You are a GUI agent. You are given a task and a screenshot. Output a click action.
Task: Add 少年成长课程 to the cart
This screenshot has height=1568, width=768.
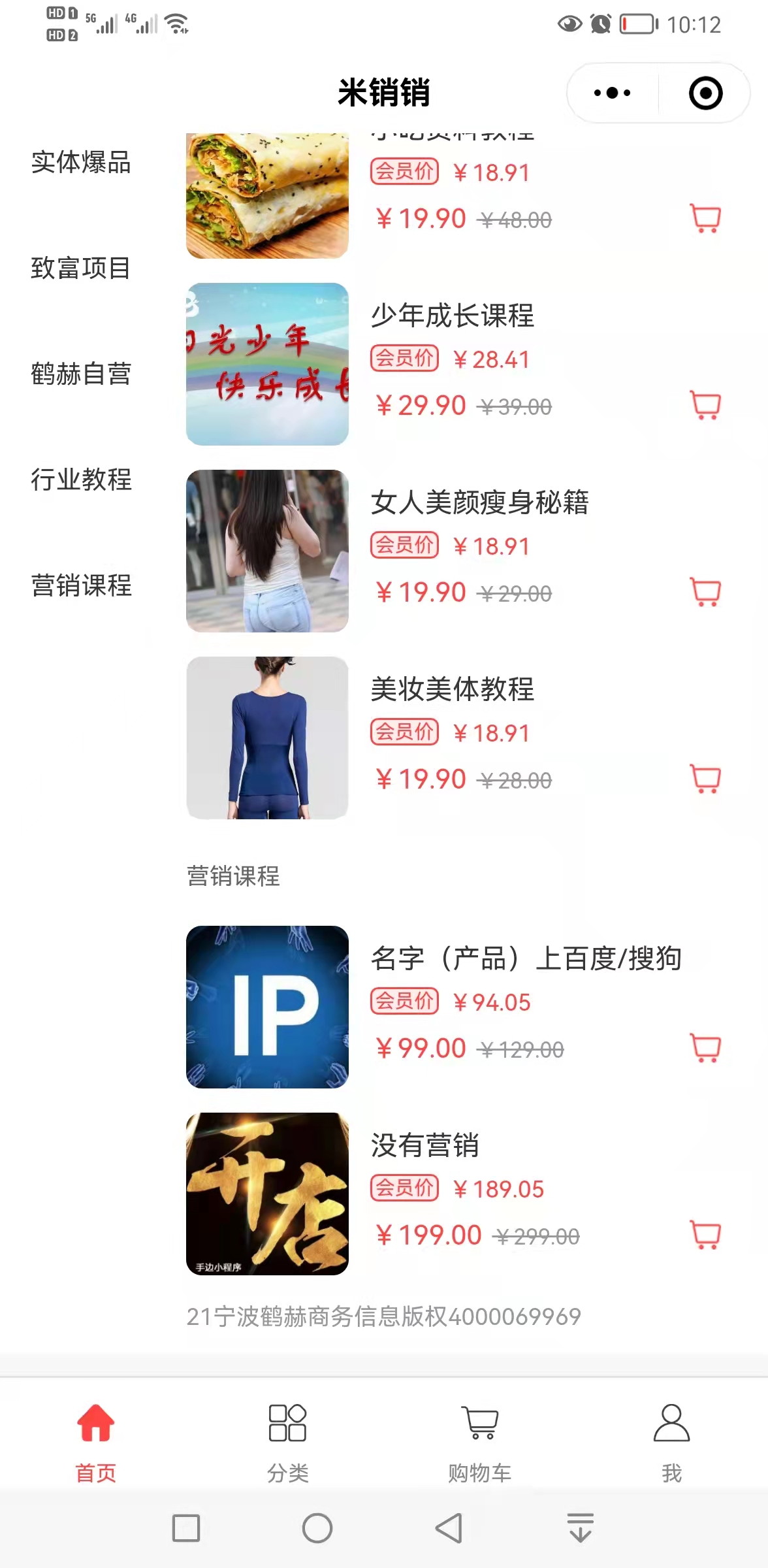705,405
